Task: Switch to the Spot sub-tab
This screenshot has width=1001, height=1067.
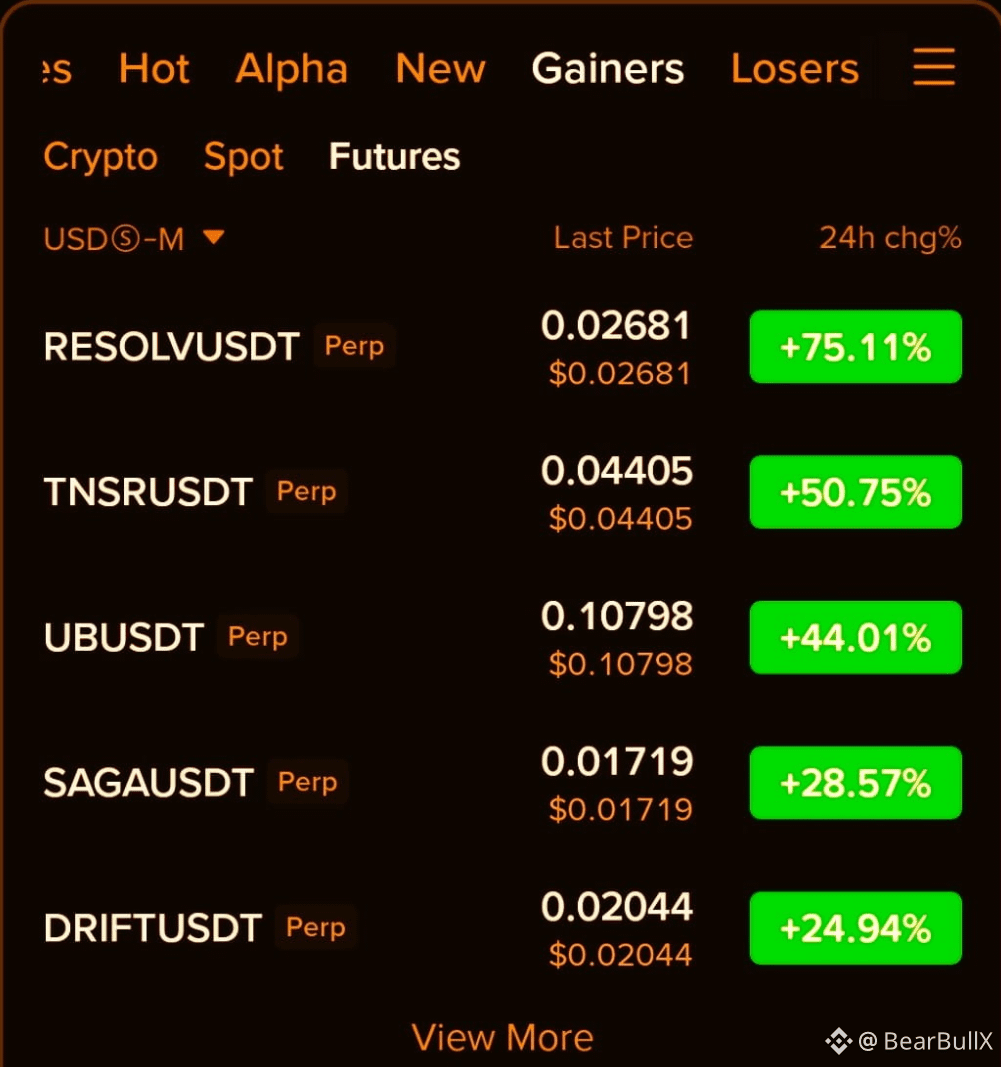Action: [243, 157]
